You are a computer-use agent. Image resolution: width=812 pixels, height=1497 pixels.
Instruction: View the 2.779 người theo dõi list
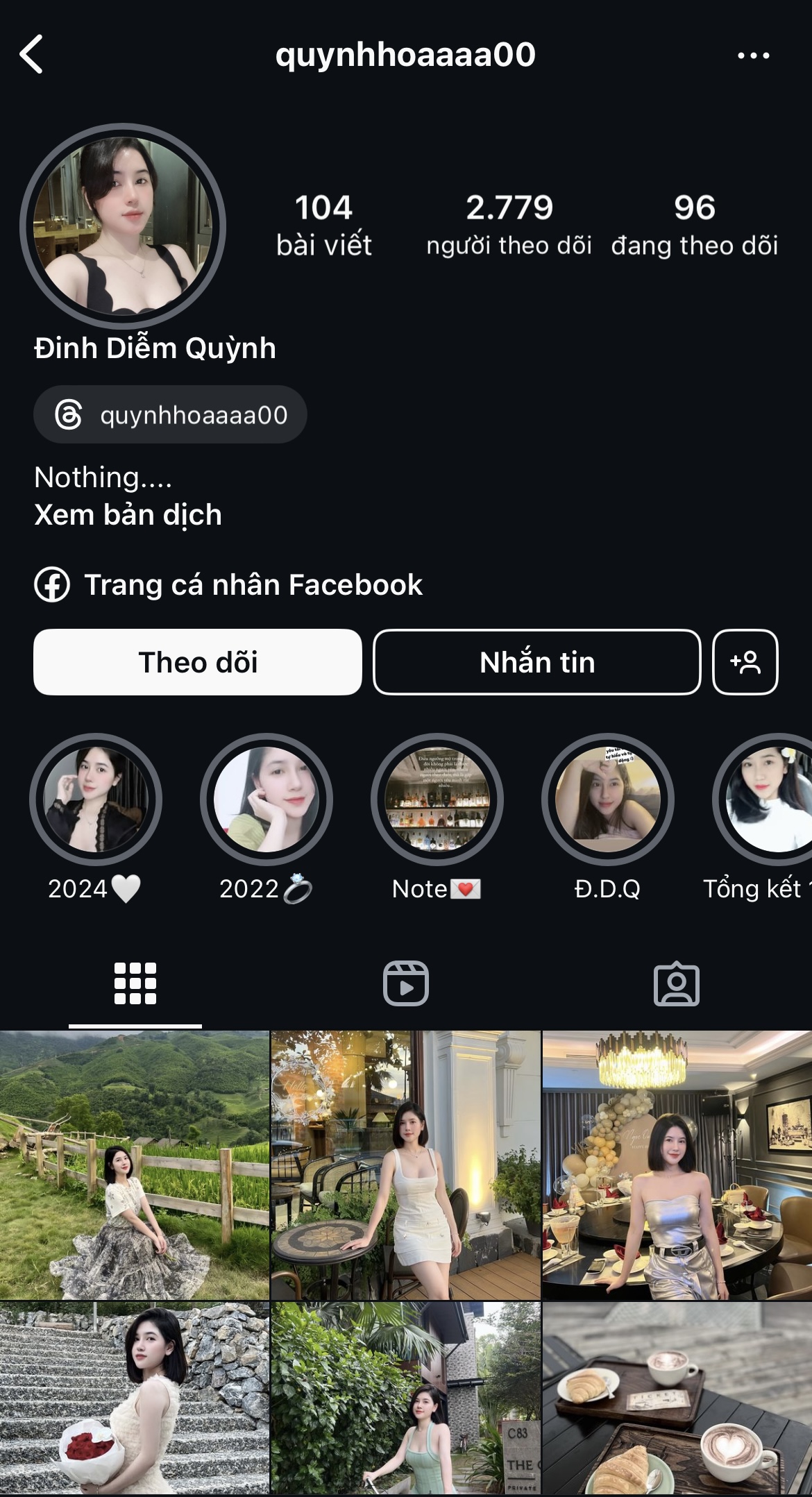click(x=509, y=225)
